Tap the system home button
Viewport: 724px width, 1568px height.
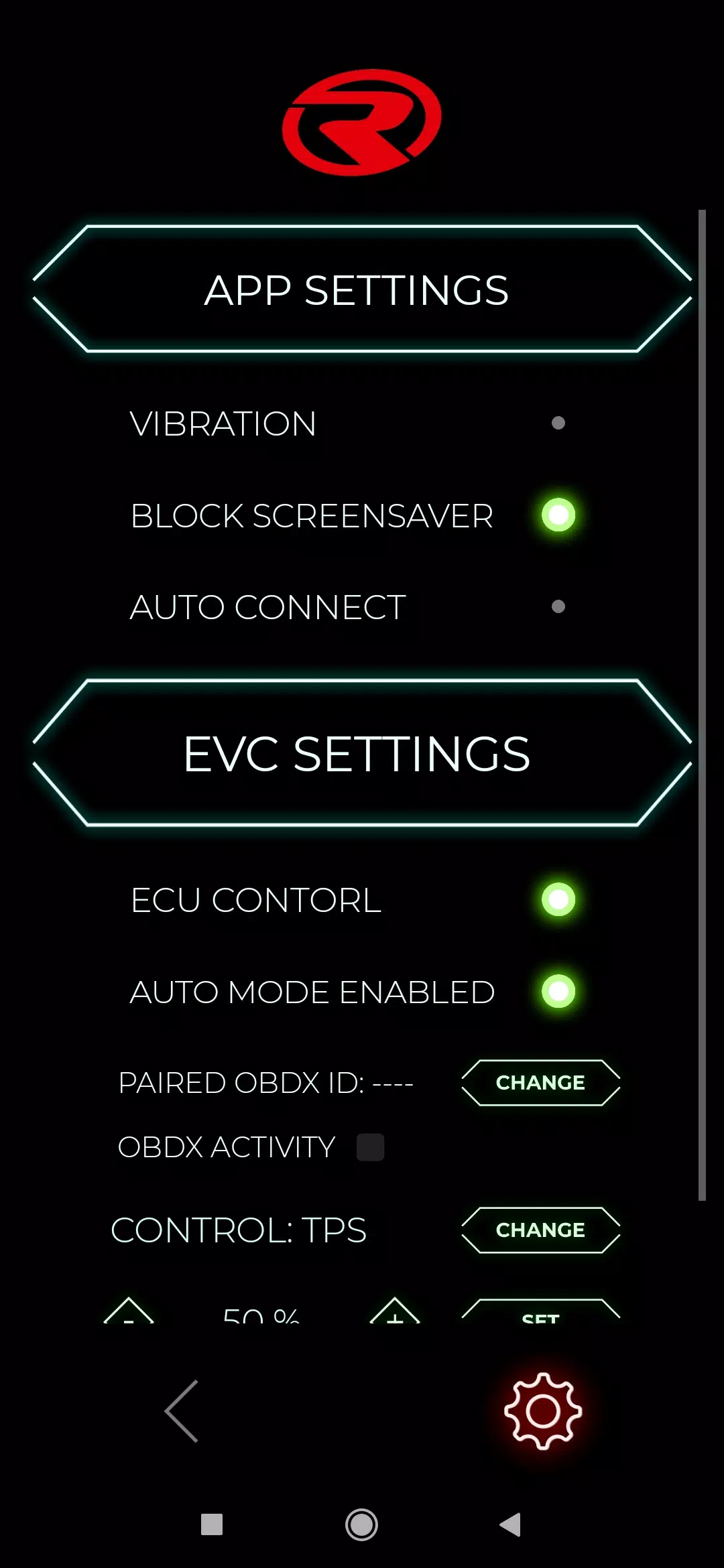click(x=361, y=1524)
